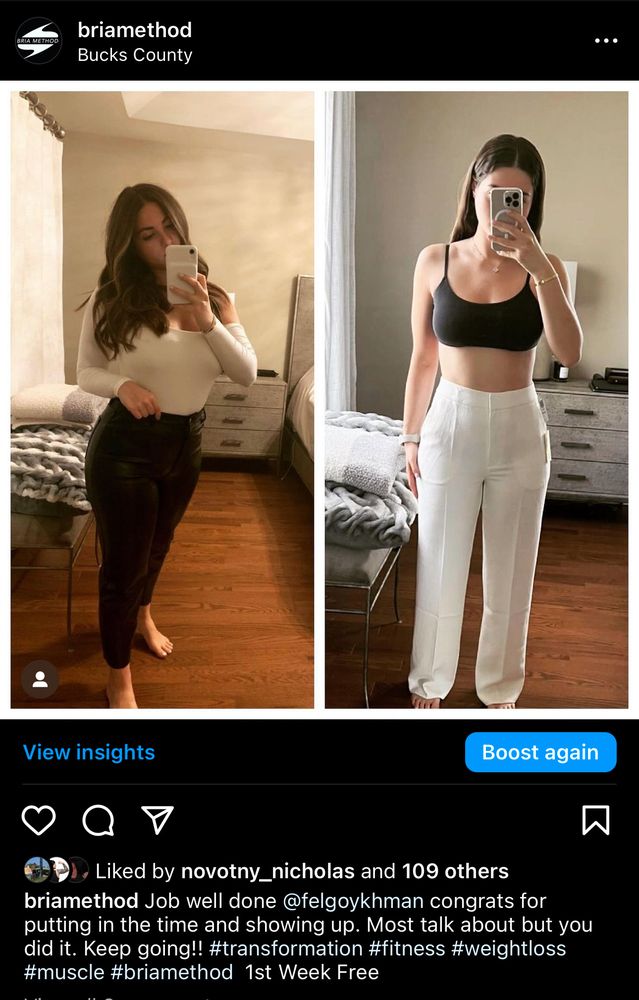Show tagged people on the photo
This screenshot has width=639, height=1000.
pyautogui.click(x=40, y=679)
